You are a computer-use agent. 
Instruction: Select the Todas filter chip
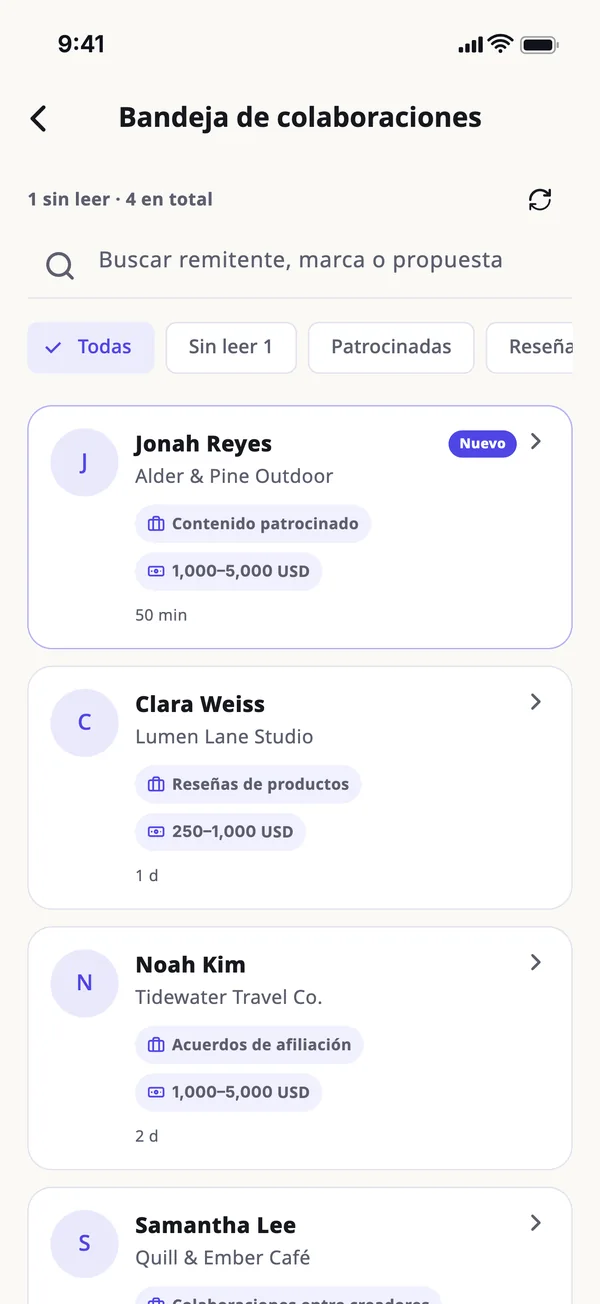91,347
